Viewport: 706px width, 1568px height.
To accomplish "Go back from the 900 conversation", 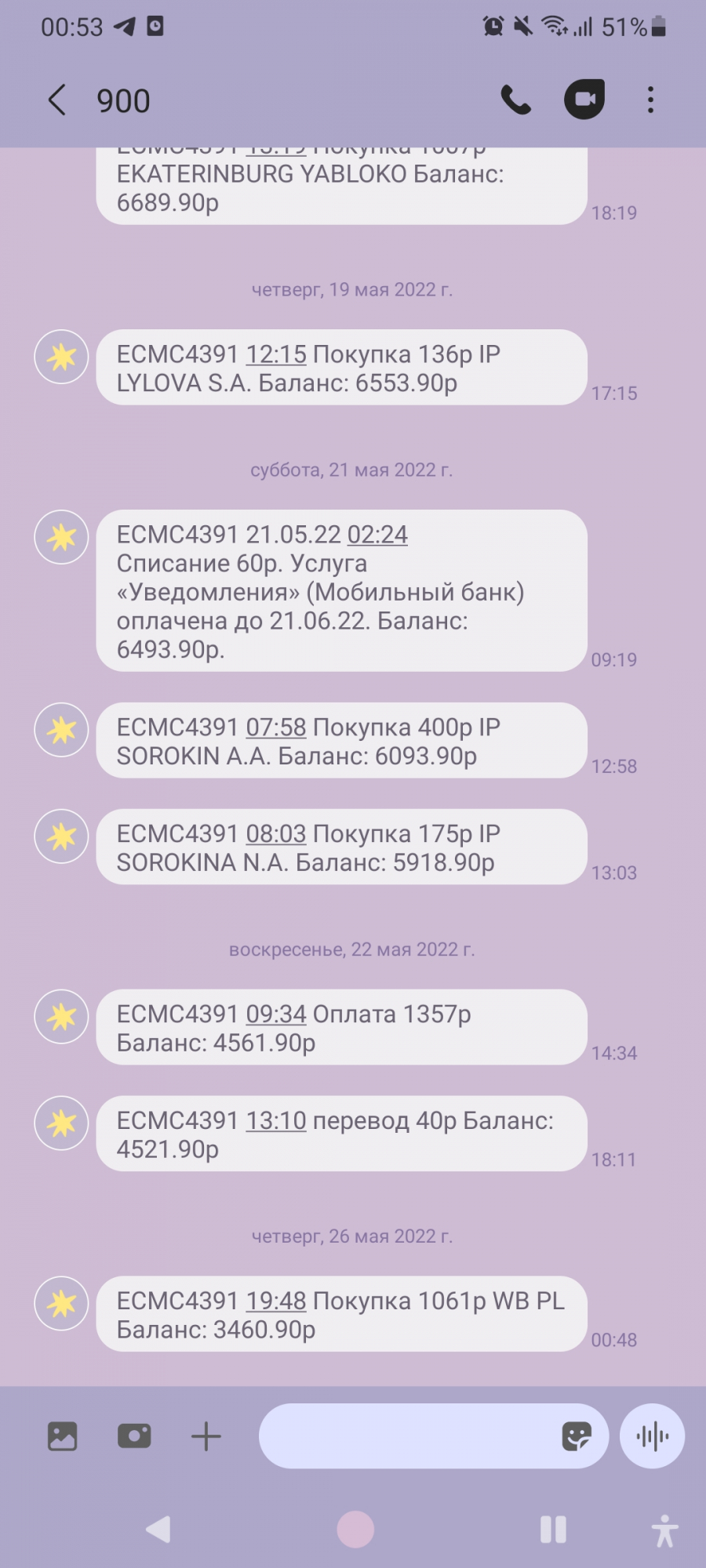I will [56, 100].
